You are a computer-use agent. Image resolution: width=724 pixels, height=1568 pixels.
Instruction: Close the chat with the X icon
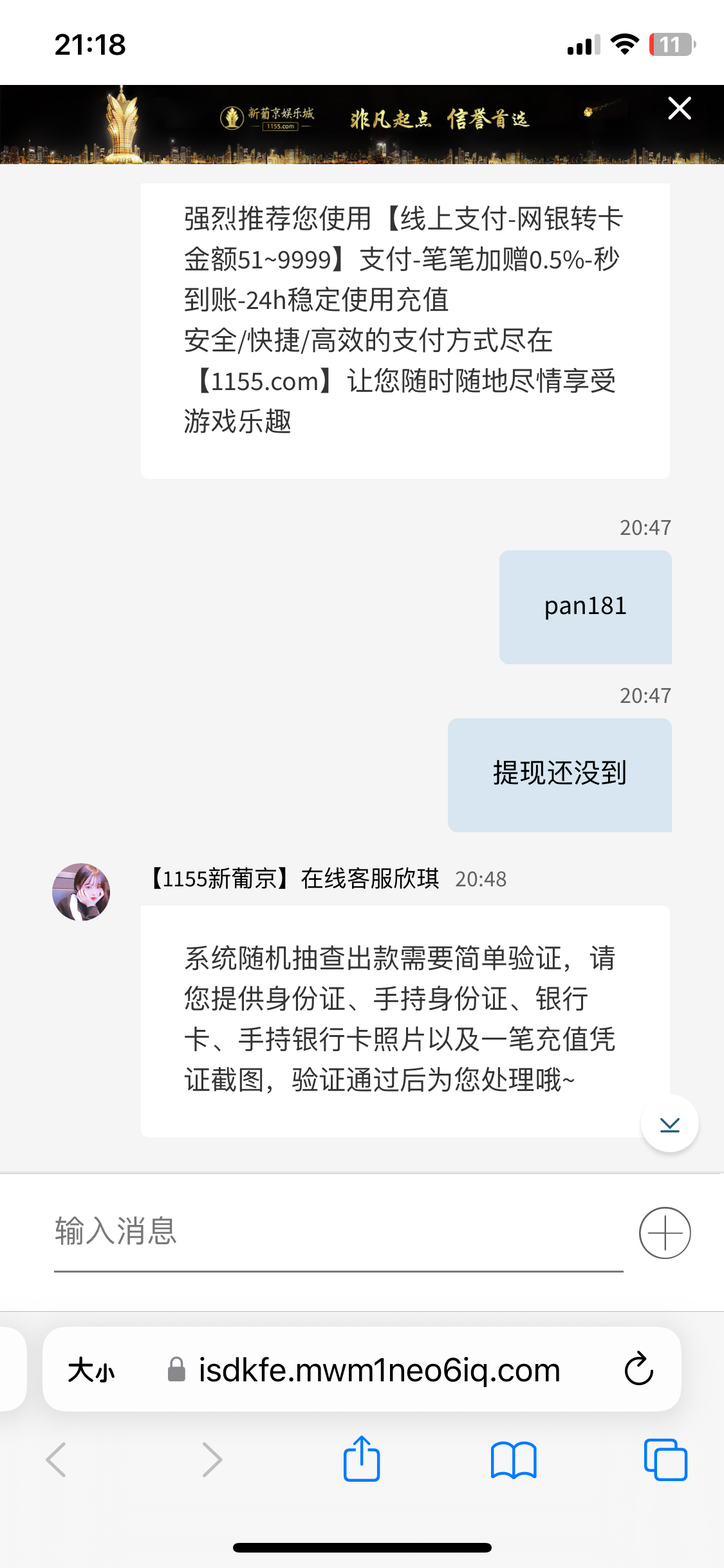tap(678, 108)
